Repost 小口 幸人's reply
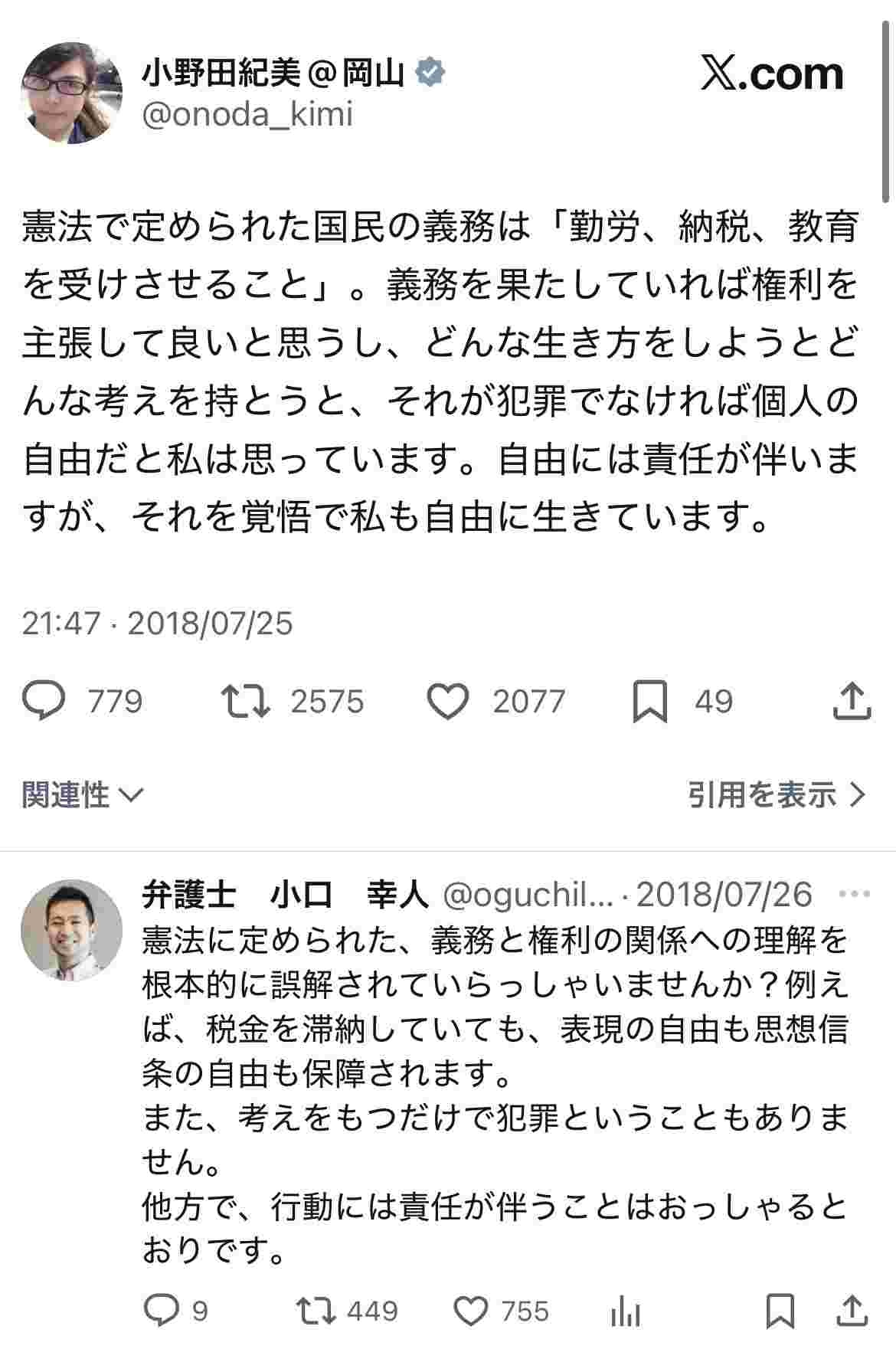 click(316, 1311)
